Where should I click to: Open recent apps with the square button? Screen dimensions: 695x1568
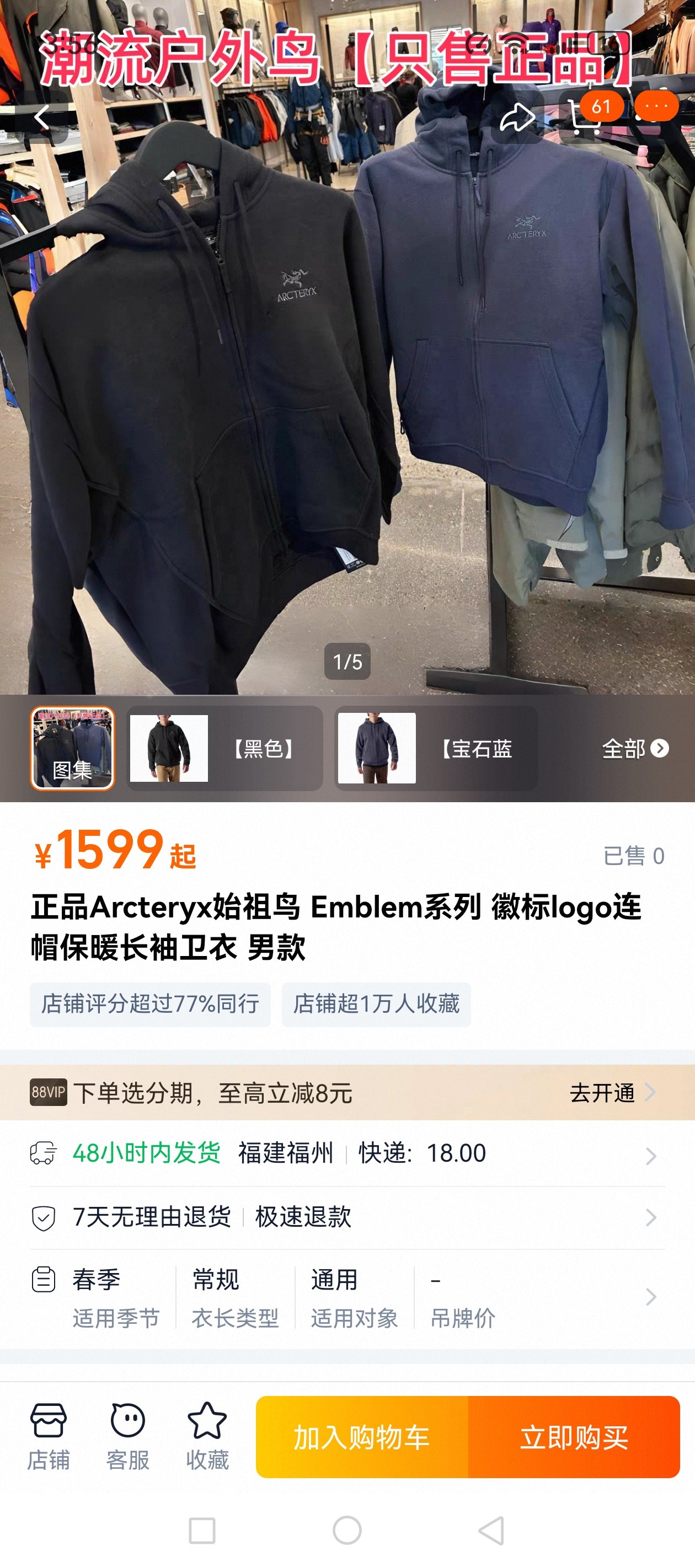[x=202, y=1531]
